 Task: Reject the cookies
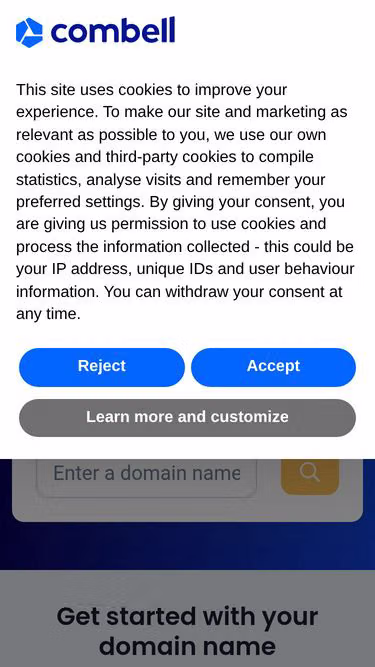[102, 367]
